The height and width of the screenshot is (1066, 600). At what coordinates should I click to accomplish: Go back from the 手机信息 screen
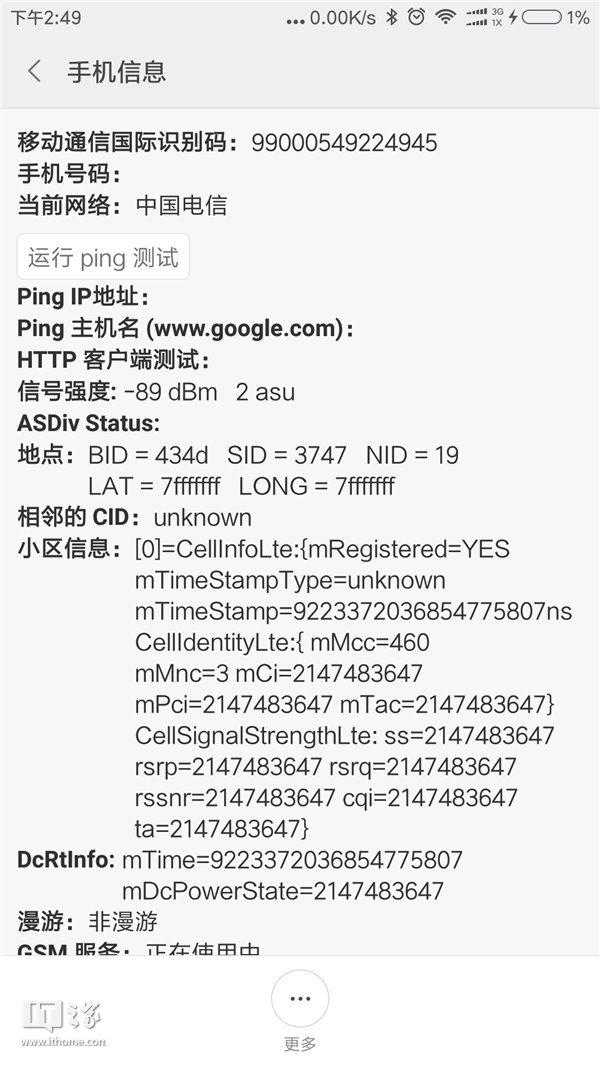(x=34, y=72)
